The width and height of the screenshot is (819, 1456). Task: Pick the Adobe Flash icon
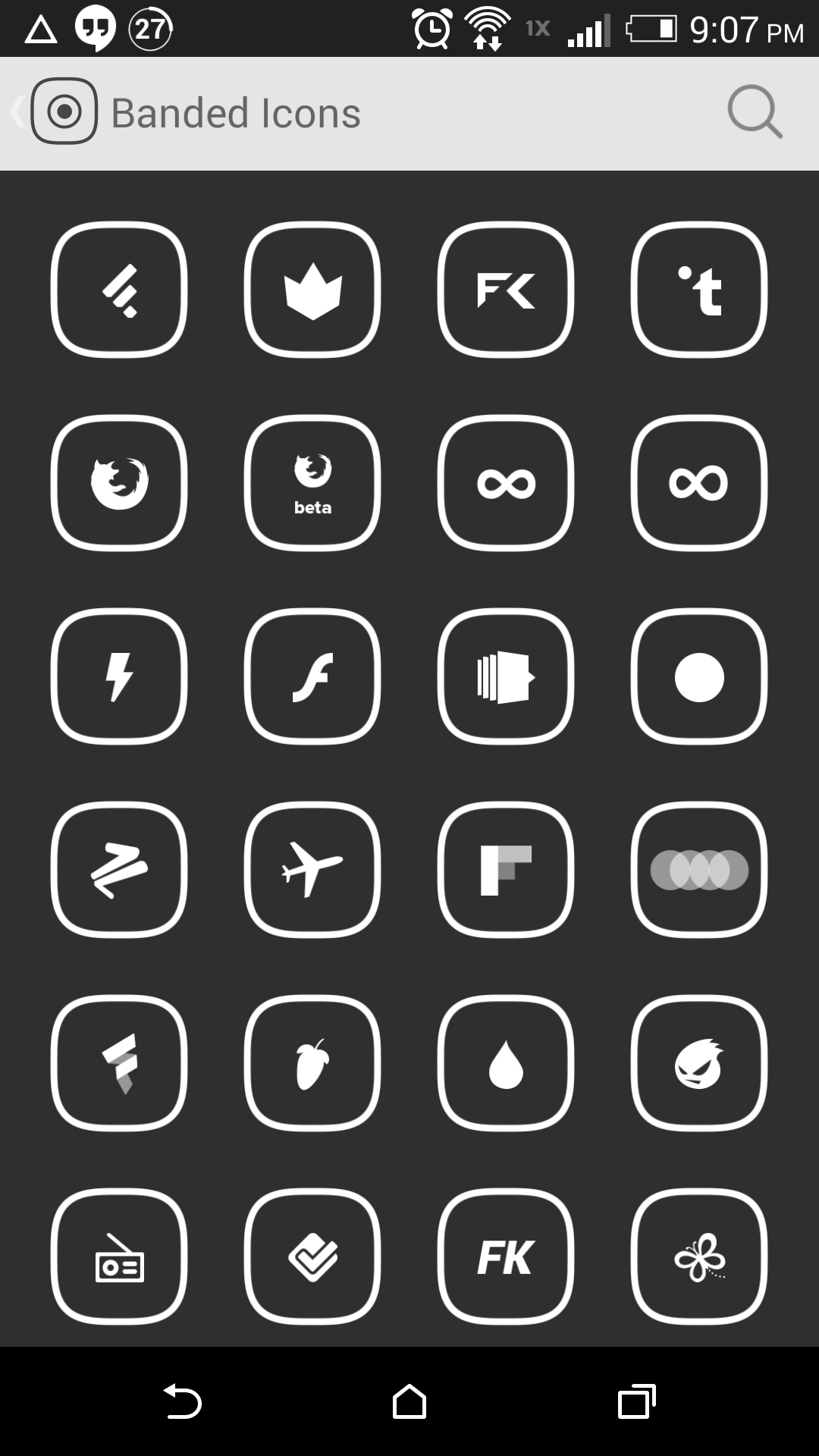[312, 676]
